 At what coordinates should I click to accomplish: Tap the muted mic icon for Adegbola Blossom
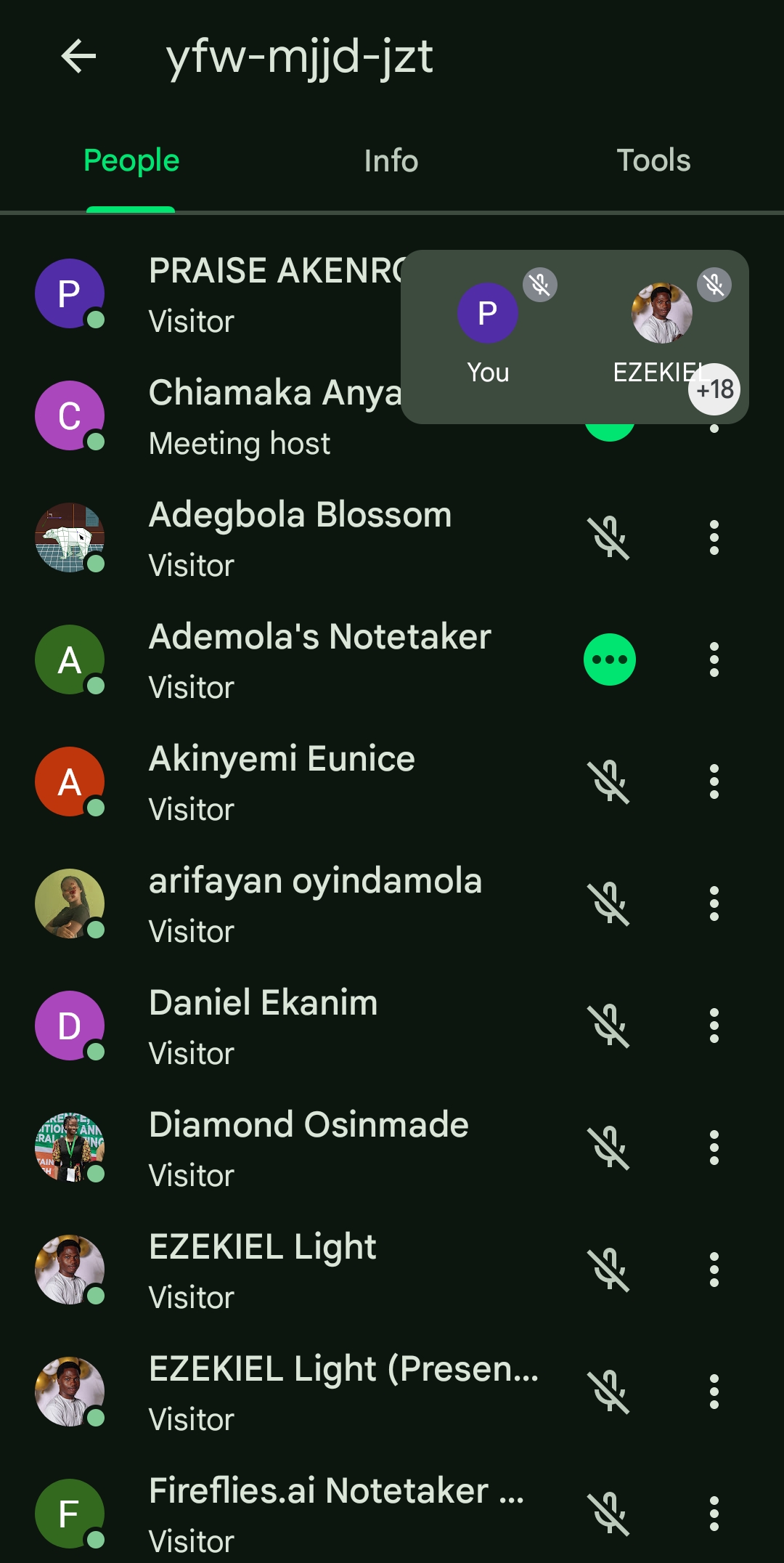click(610, 538)
